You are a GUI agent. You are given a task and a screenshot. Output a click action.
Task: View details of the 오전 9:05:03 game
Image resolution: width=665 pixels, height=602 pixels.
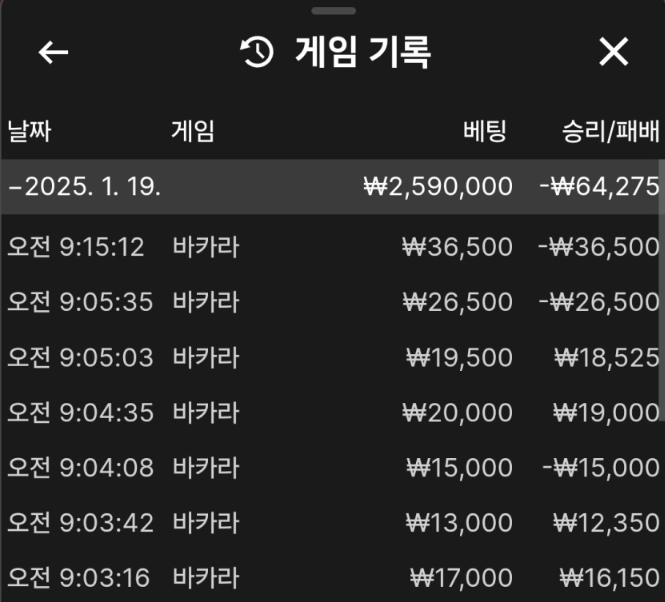(330, 357)
